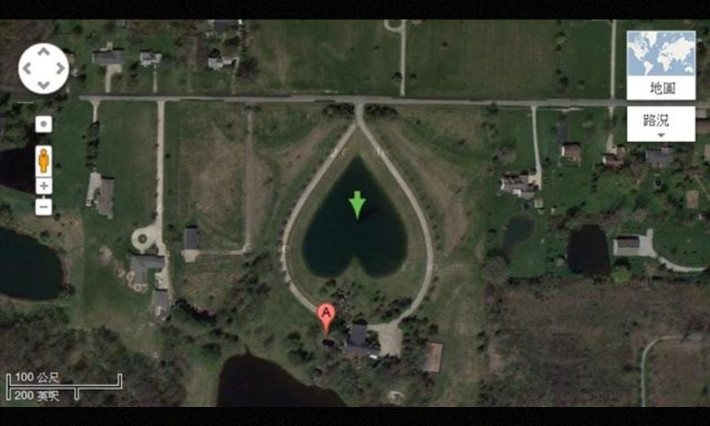Tap the orange Street View pegman
This screenshot has height=426, width=710.
coord(44,158)
